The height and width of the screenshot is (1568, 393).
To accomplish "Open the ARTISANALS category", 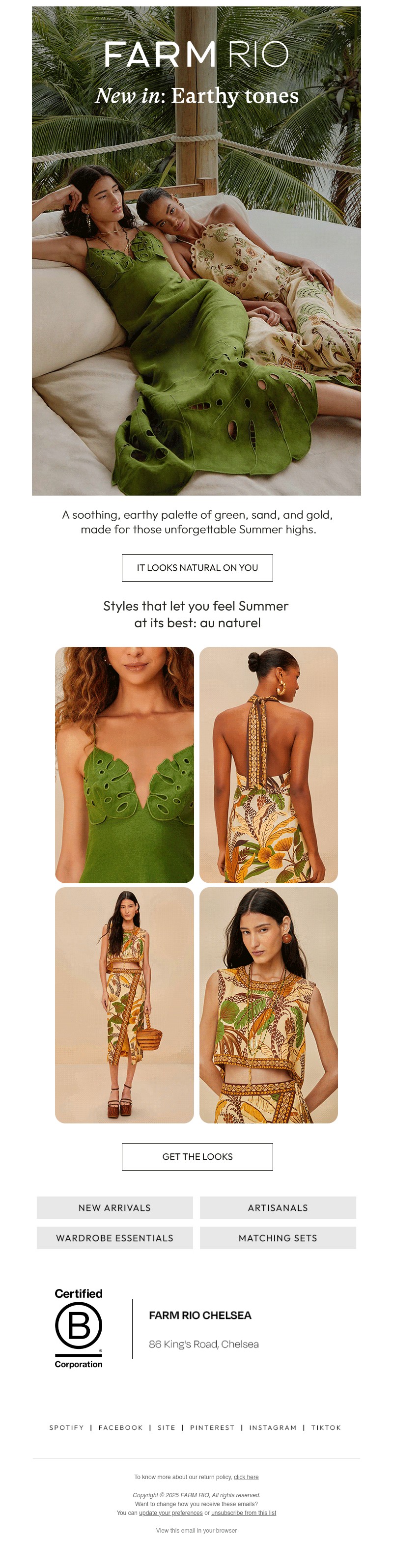I will [x=278, y=1207].
